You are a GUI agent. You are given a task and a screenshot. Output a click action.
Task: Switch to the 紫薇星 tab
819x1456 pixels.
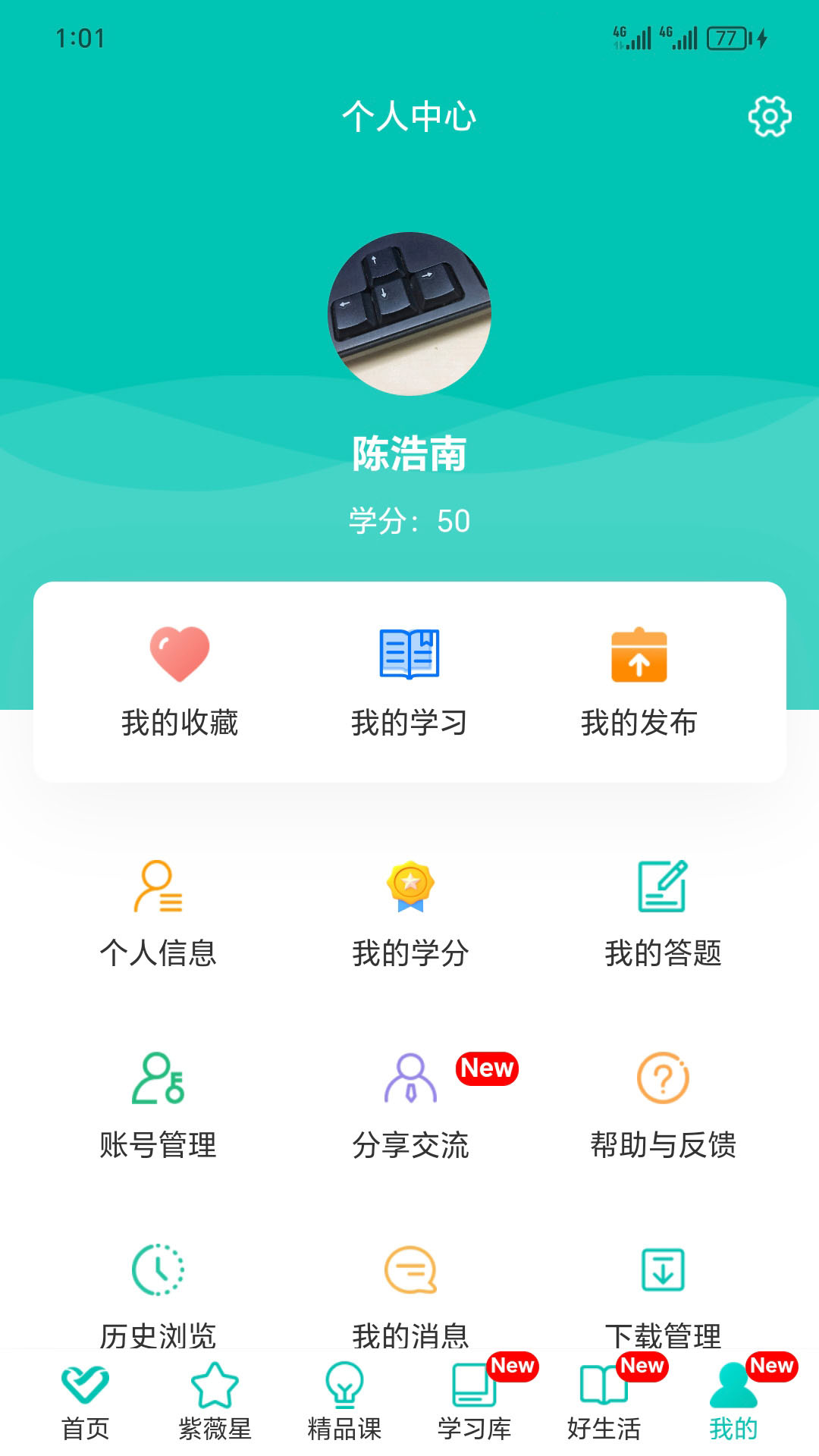coord(215,1403)
